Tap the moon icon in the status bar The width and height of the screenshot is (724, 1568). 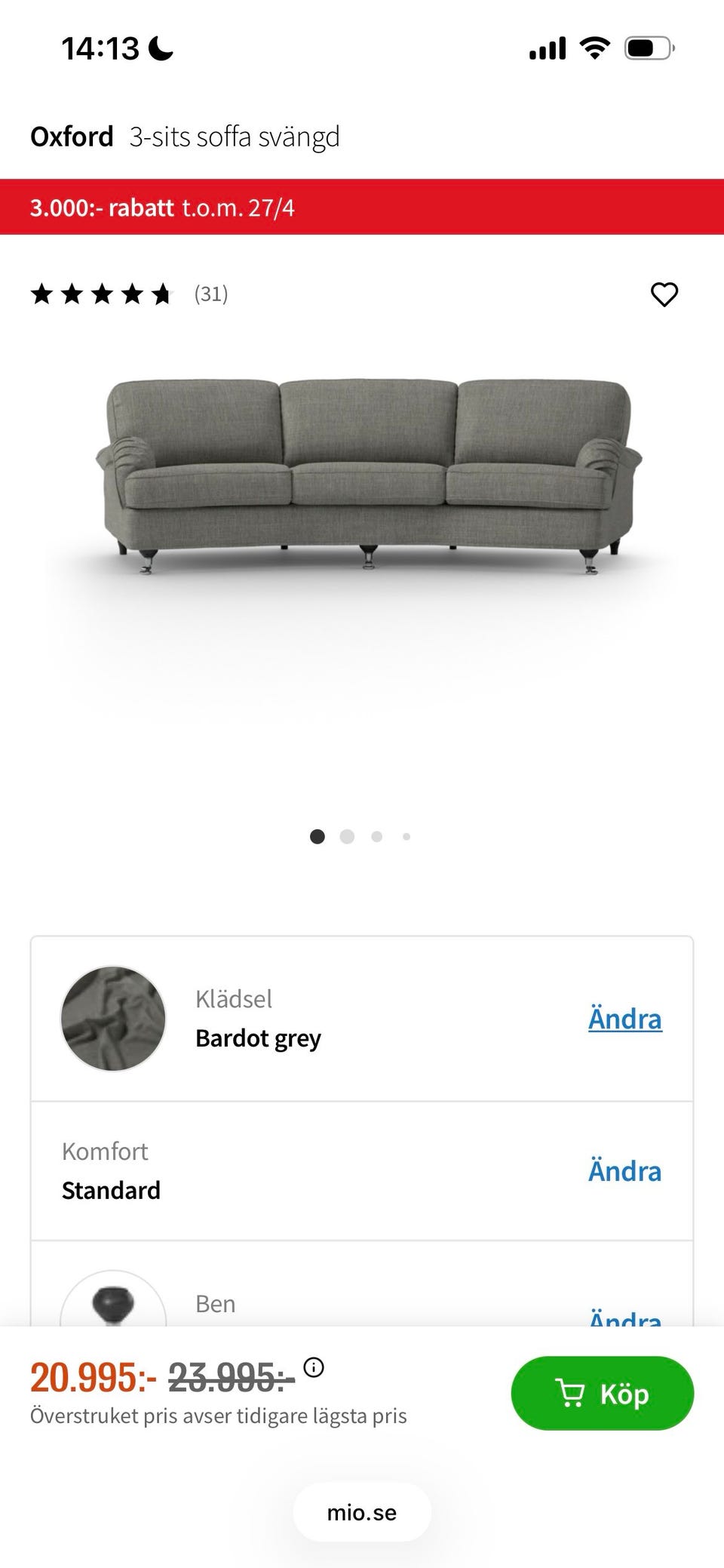click(x=161, y=48)
